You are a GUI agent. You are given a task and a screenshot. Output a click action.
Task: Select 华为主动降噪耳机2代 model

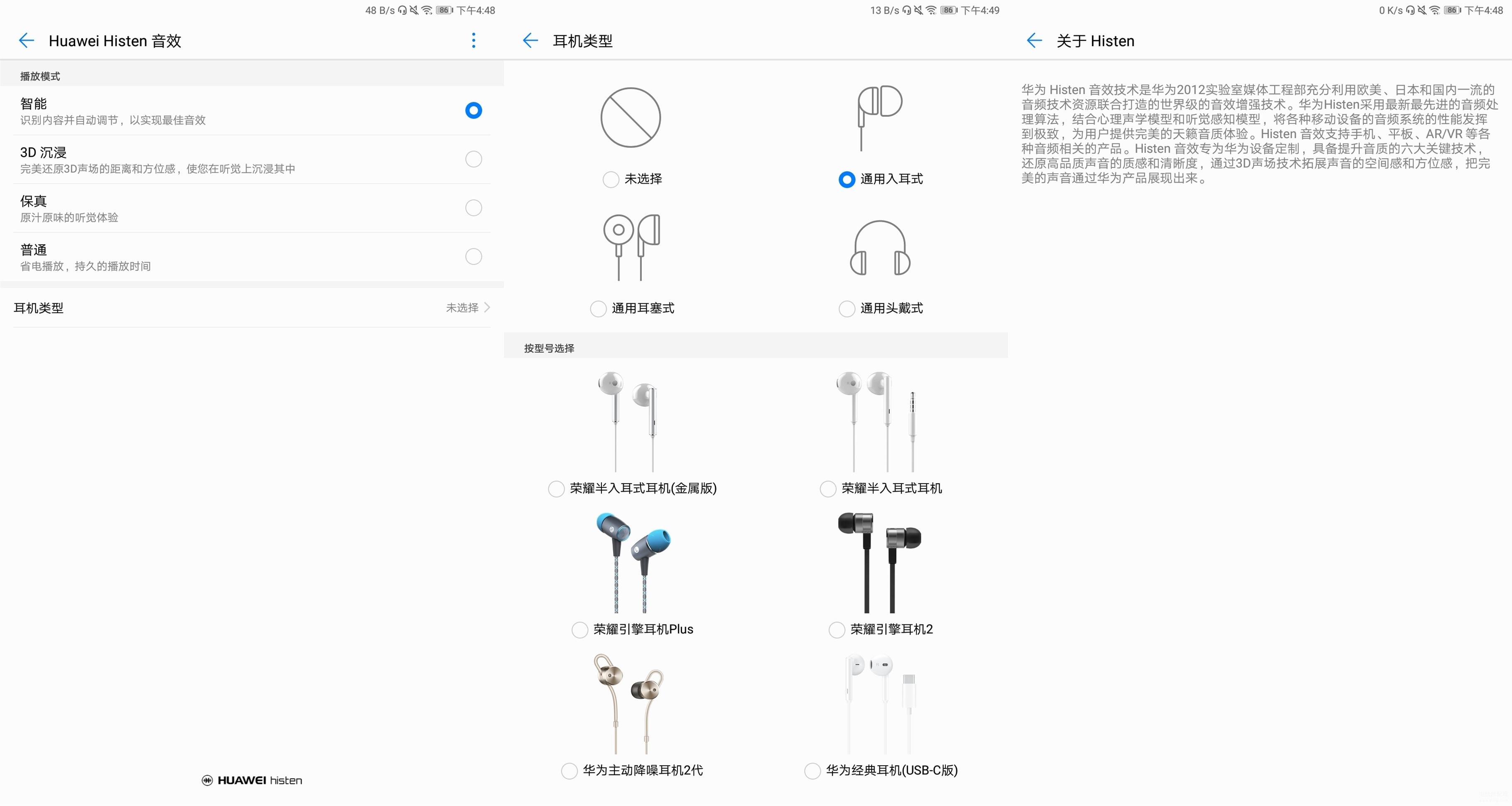pyautogui.click(x=569, y=771)
